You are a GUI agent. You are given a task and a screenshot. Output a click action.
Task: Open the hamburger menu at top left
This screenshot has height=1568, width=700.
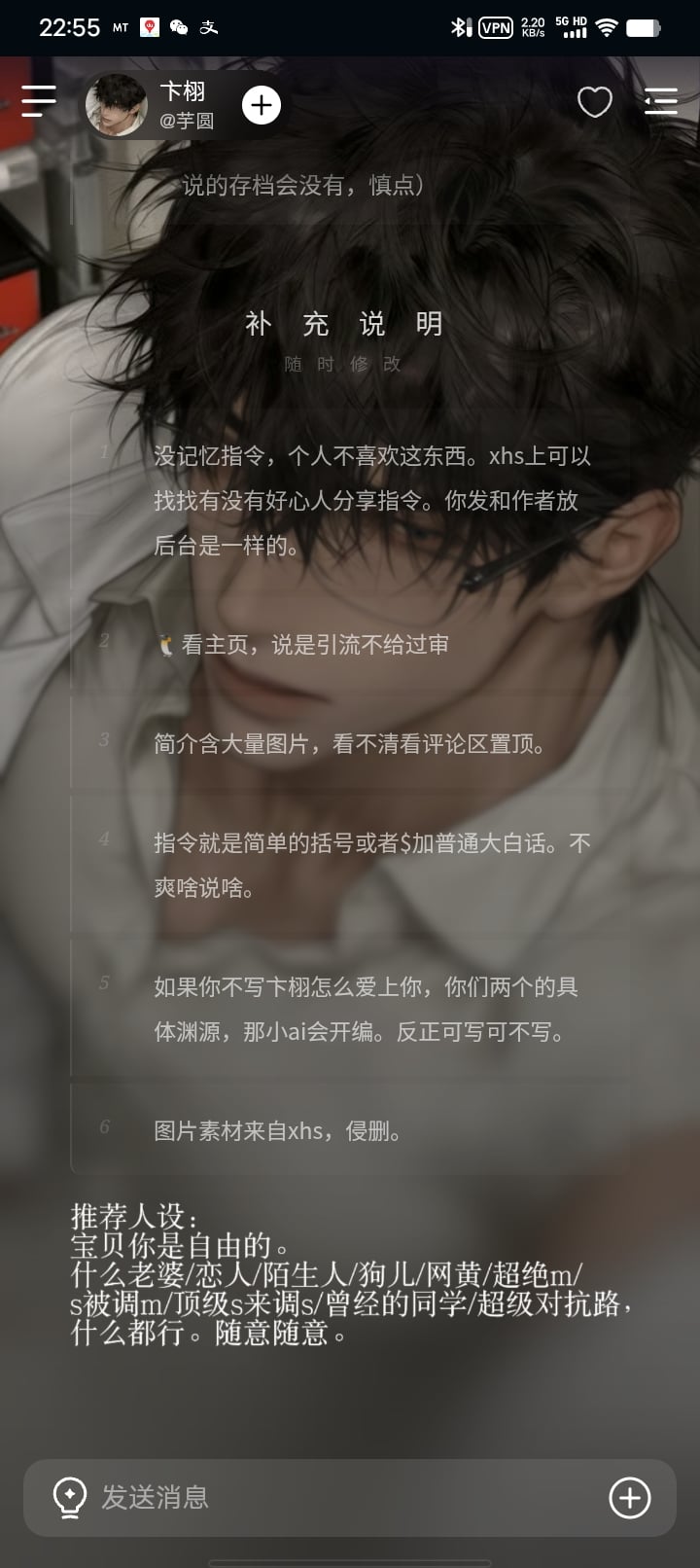[x=39, y=101]
